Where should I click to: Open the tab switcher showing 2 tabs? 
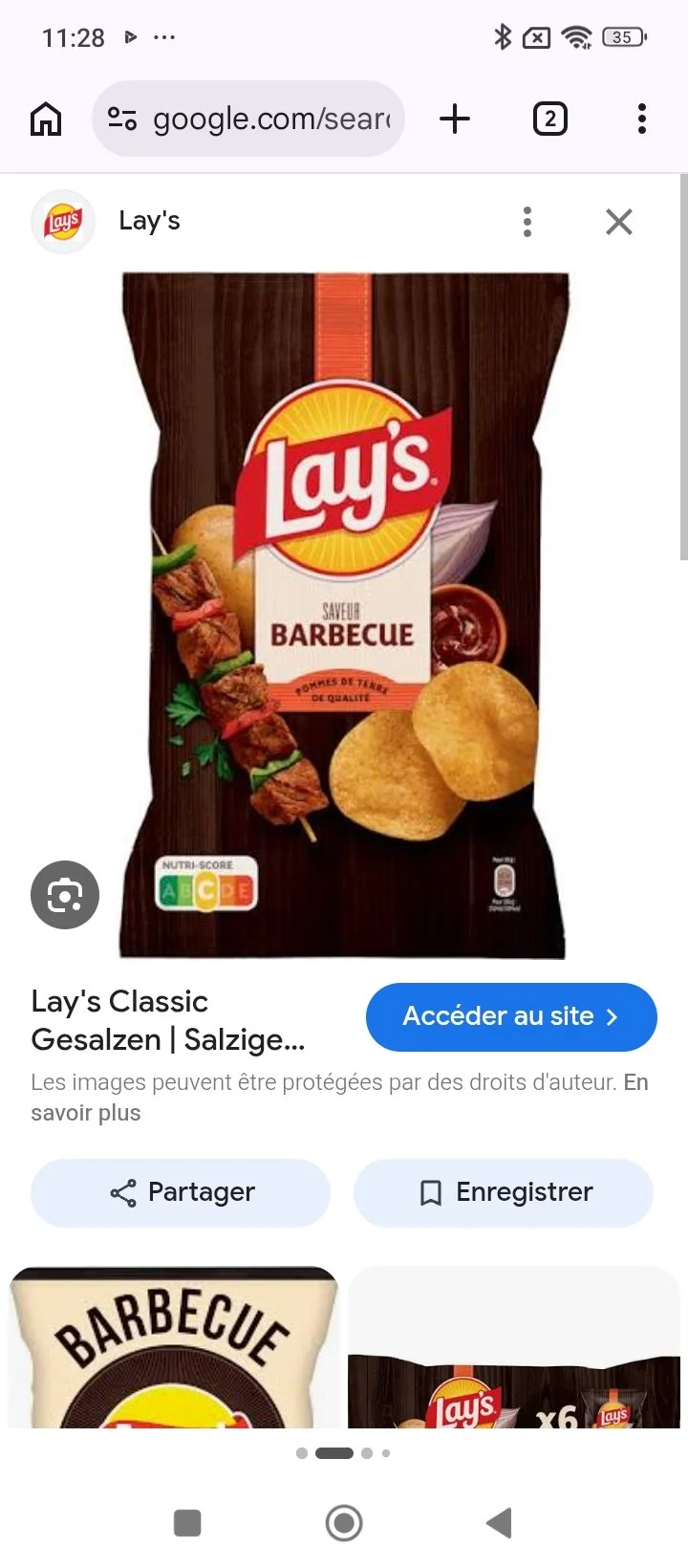pyautogui.click(x=549, y=119)
